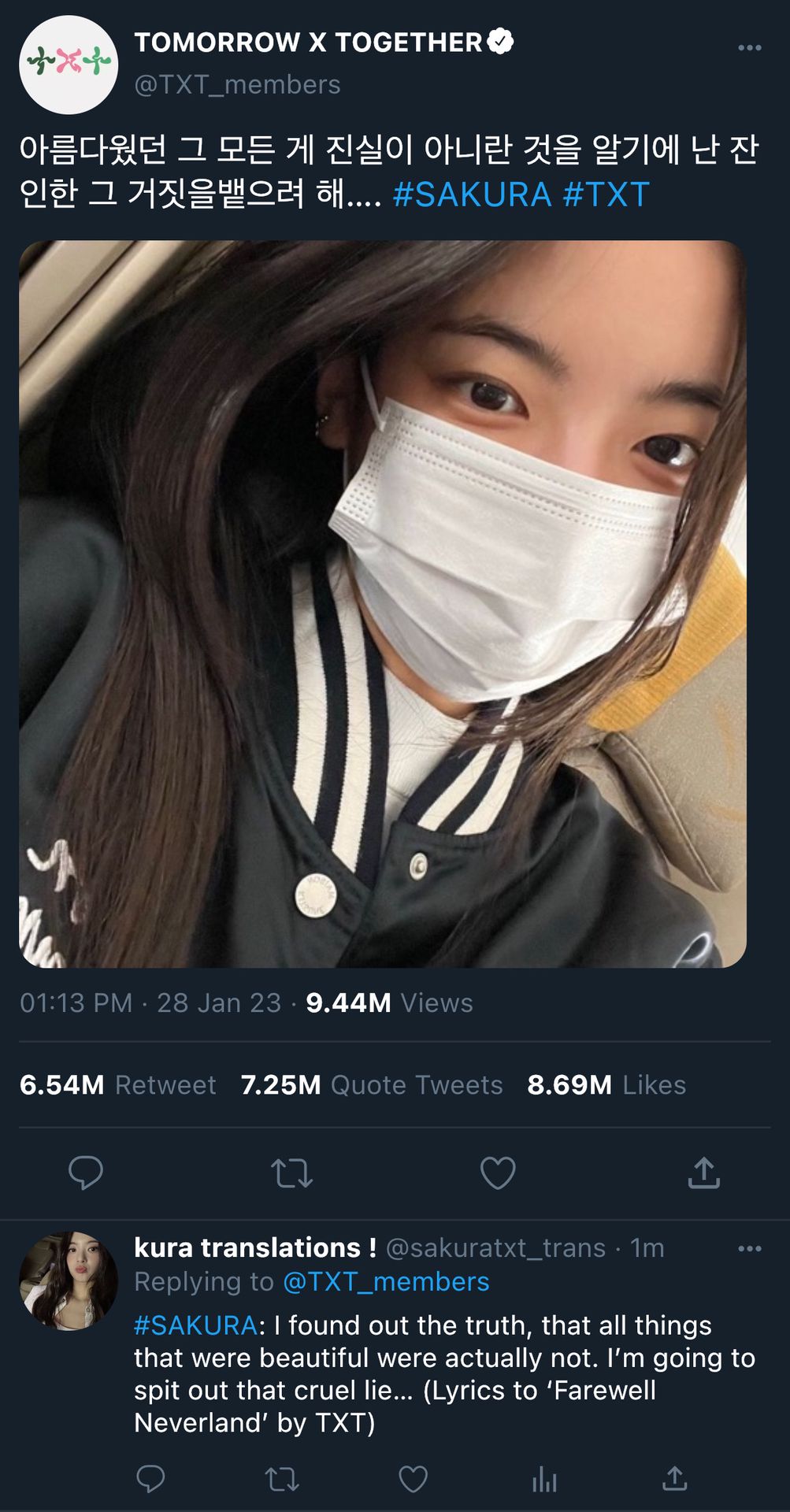Share the kura translations reply

point(674,1480)
